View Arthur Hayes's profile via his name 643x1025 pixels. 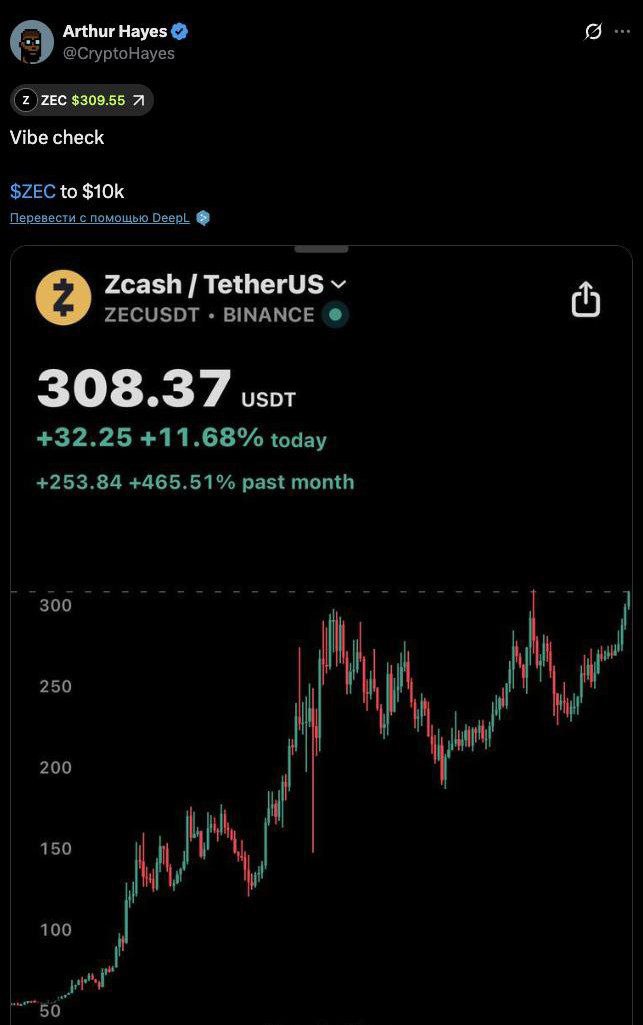pos(115,32)
